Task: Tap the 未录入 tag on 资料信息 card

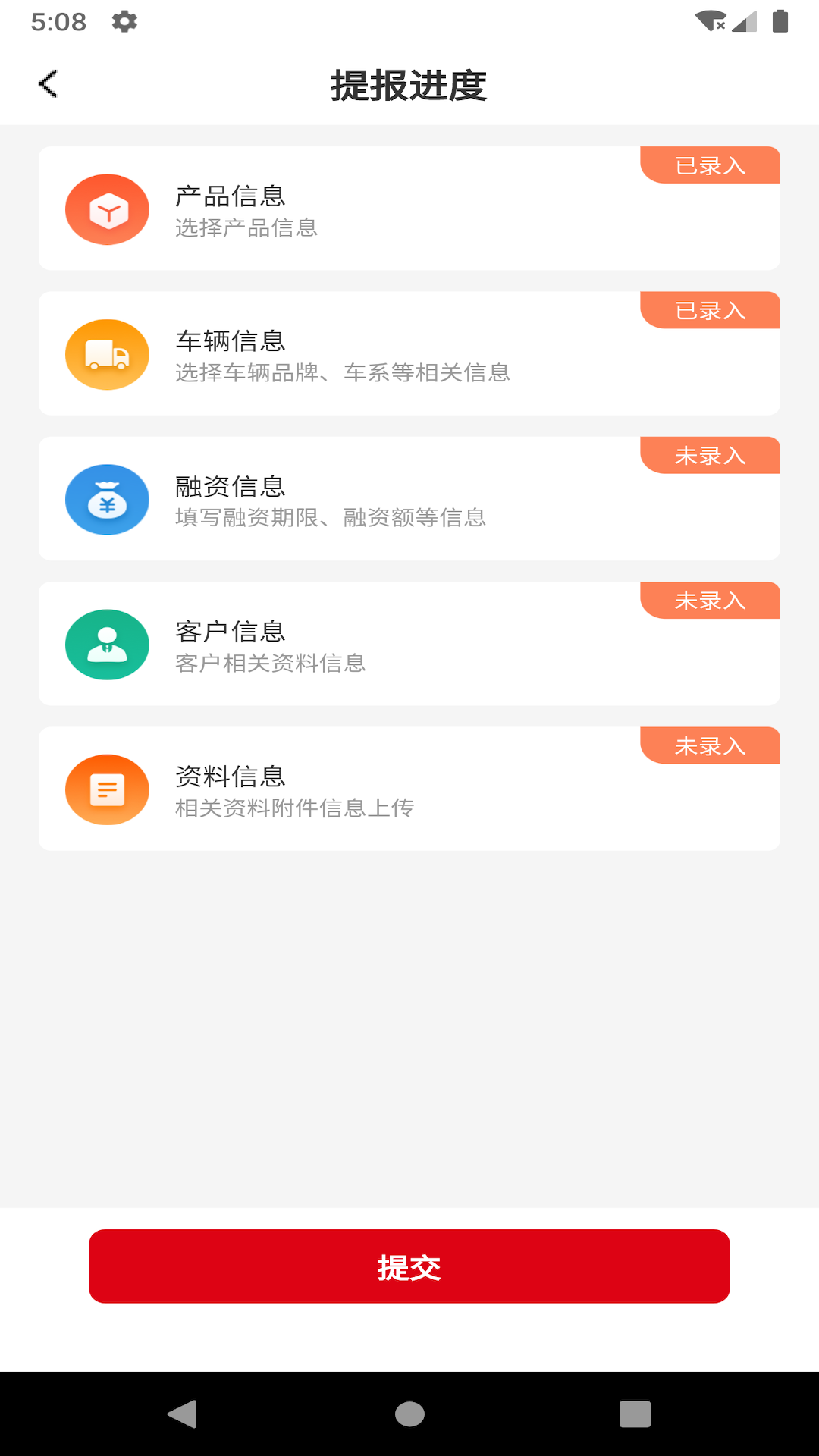Action: pyautogui.click(x=710, y=745)
